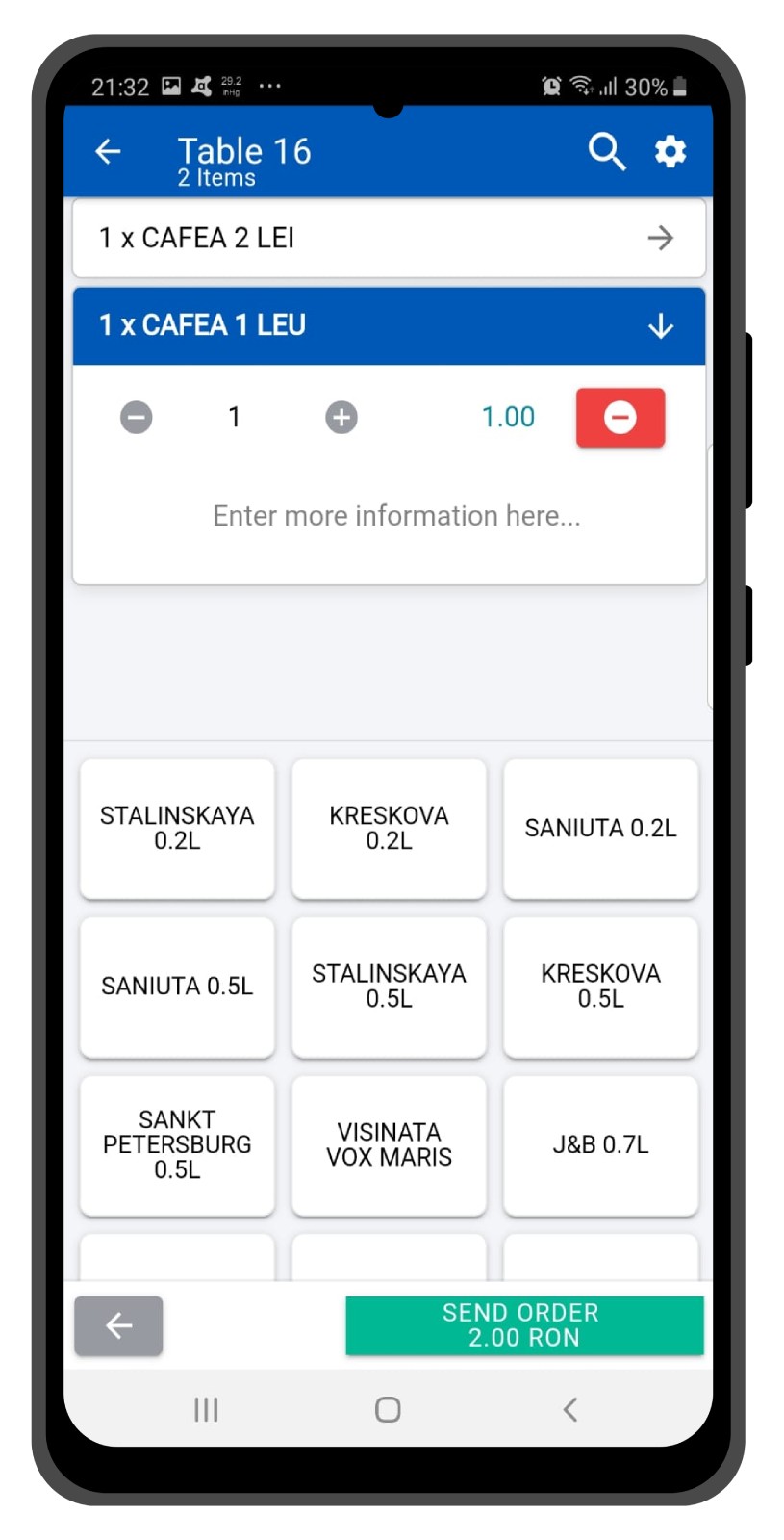This screenshot has width=784, height=1540.
Task: Increase CAFEA 1 LEU quantity
Action: 341,418
